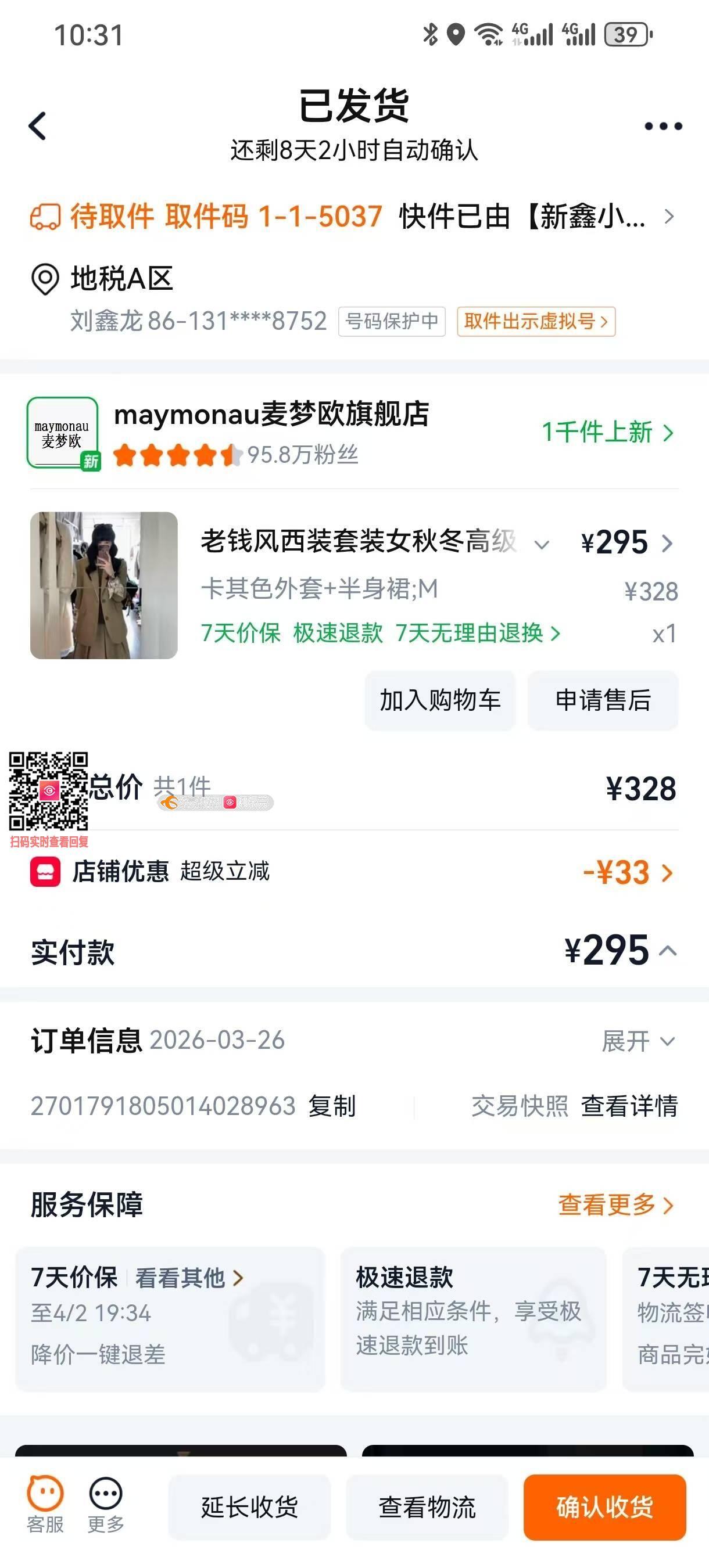The image size is (709, 1568).
Task: Tap 申请售后 to request after-sales
Action: (x=603, y=700)
